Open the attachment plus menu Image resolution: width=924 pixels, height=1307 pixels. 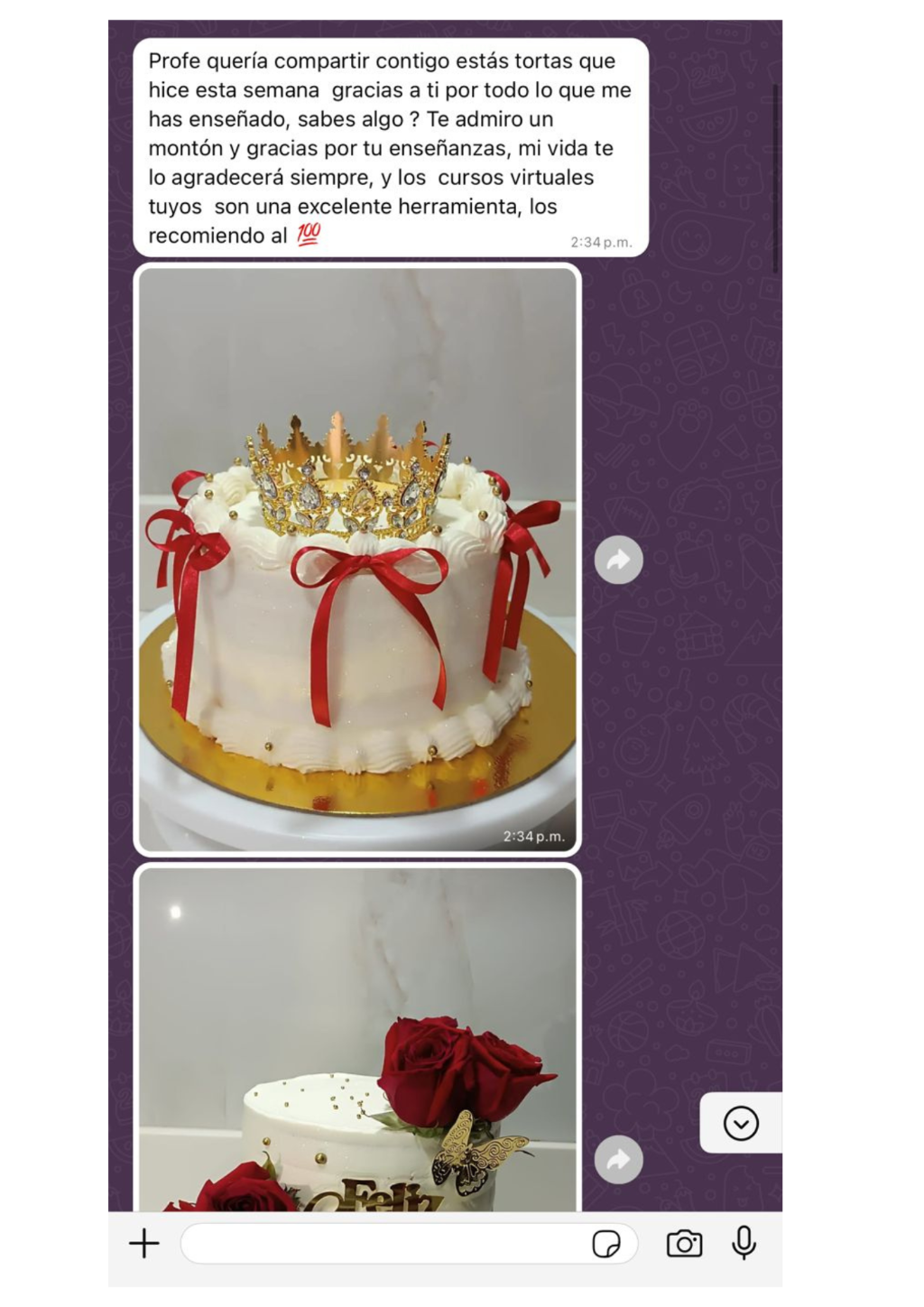point(144,1244)
